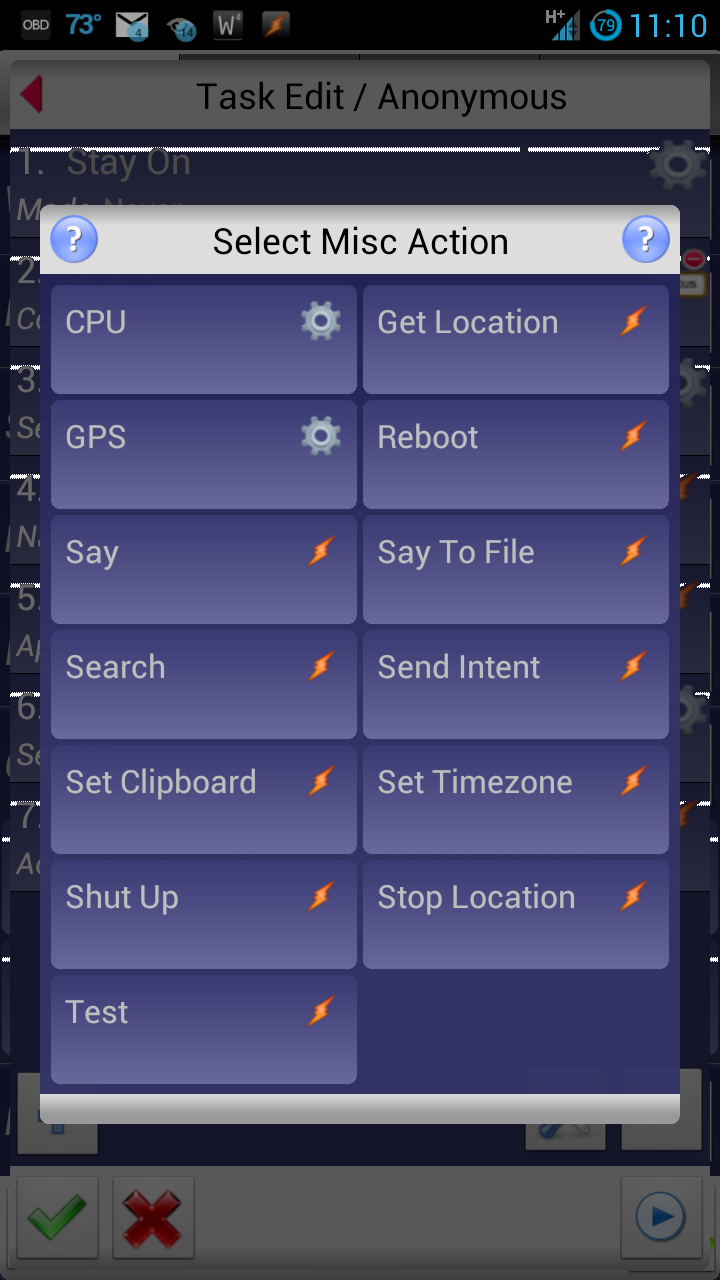Choose the Send Intent action
Screen dimensions: 720x1280
516,685
